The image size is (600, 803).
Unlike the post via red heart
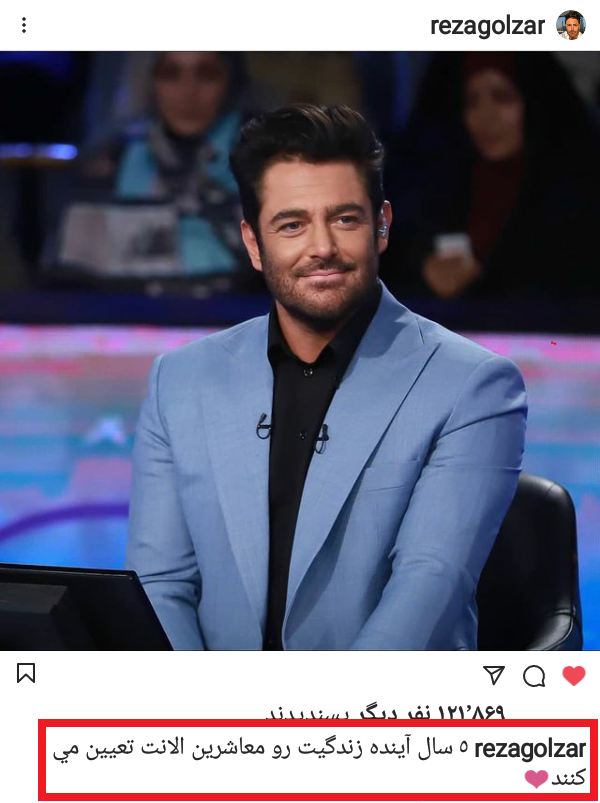(x=573, y=676)
